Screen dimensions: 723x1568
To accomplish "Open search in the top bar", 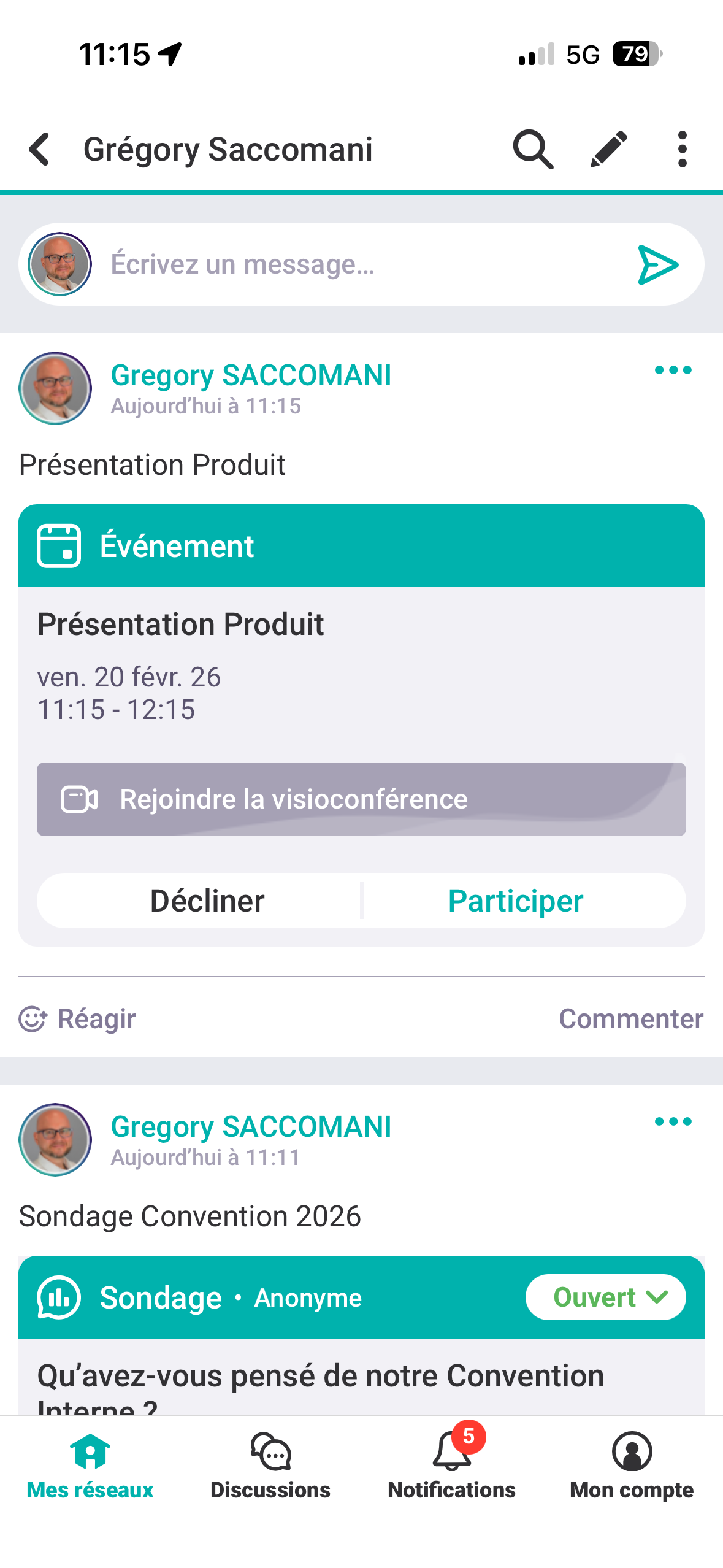I will pyautogui.click(x=532, y=149).
